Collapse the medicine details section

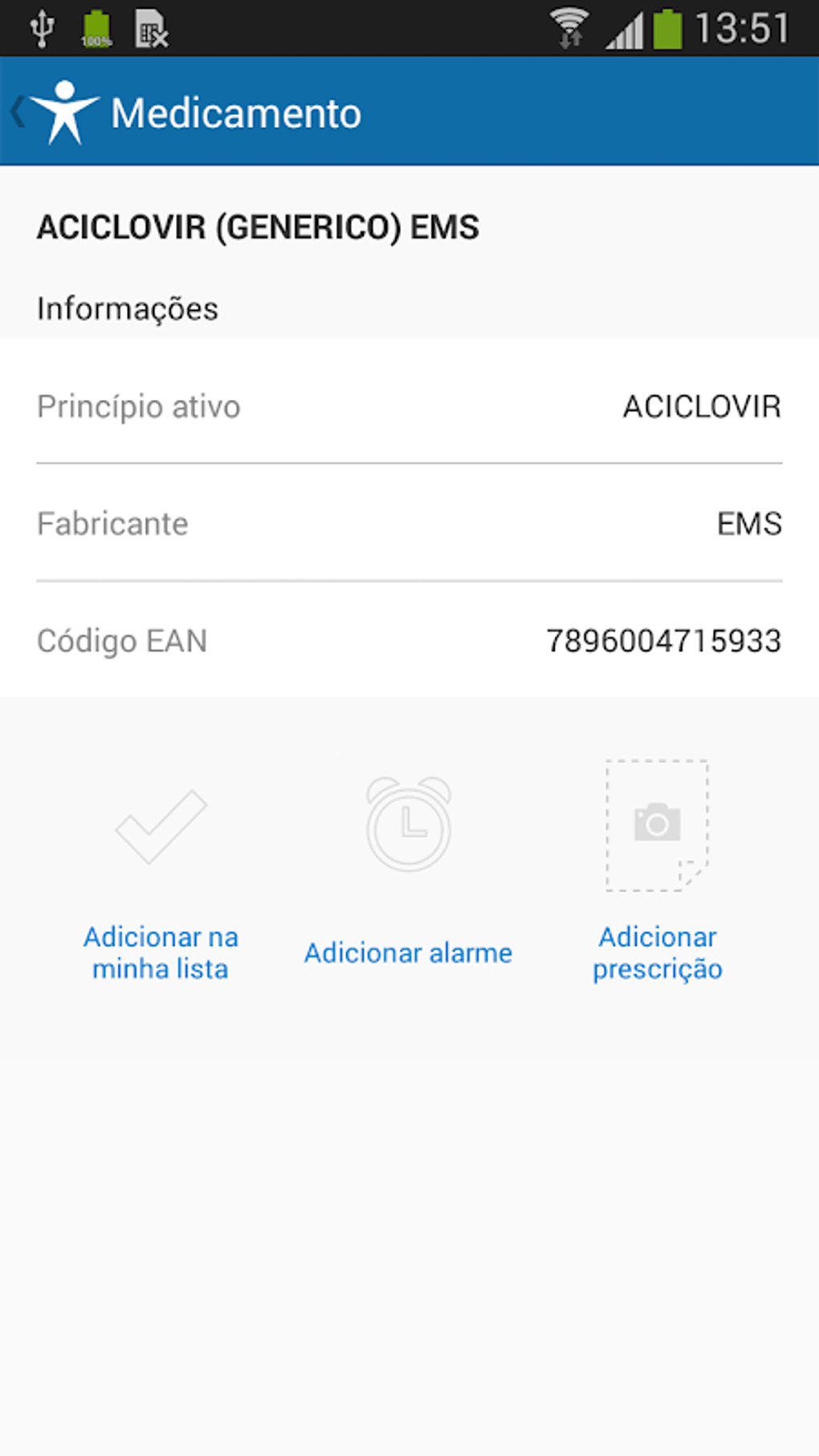coord(127,307)
